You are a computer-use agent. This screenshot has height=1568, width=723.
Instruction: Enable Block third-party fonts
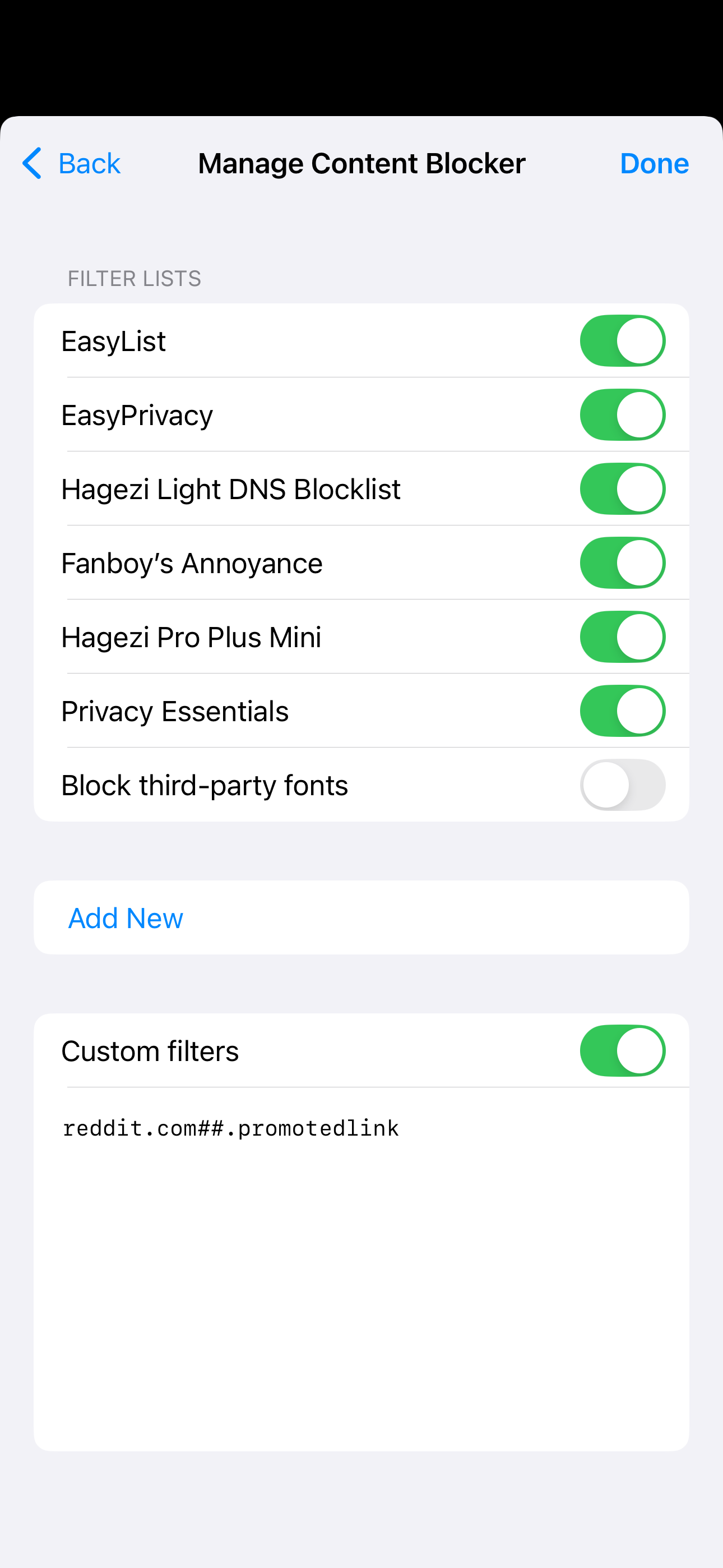622,785
